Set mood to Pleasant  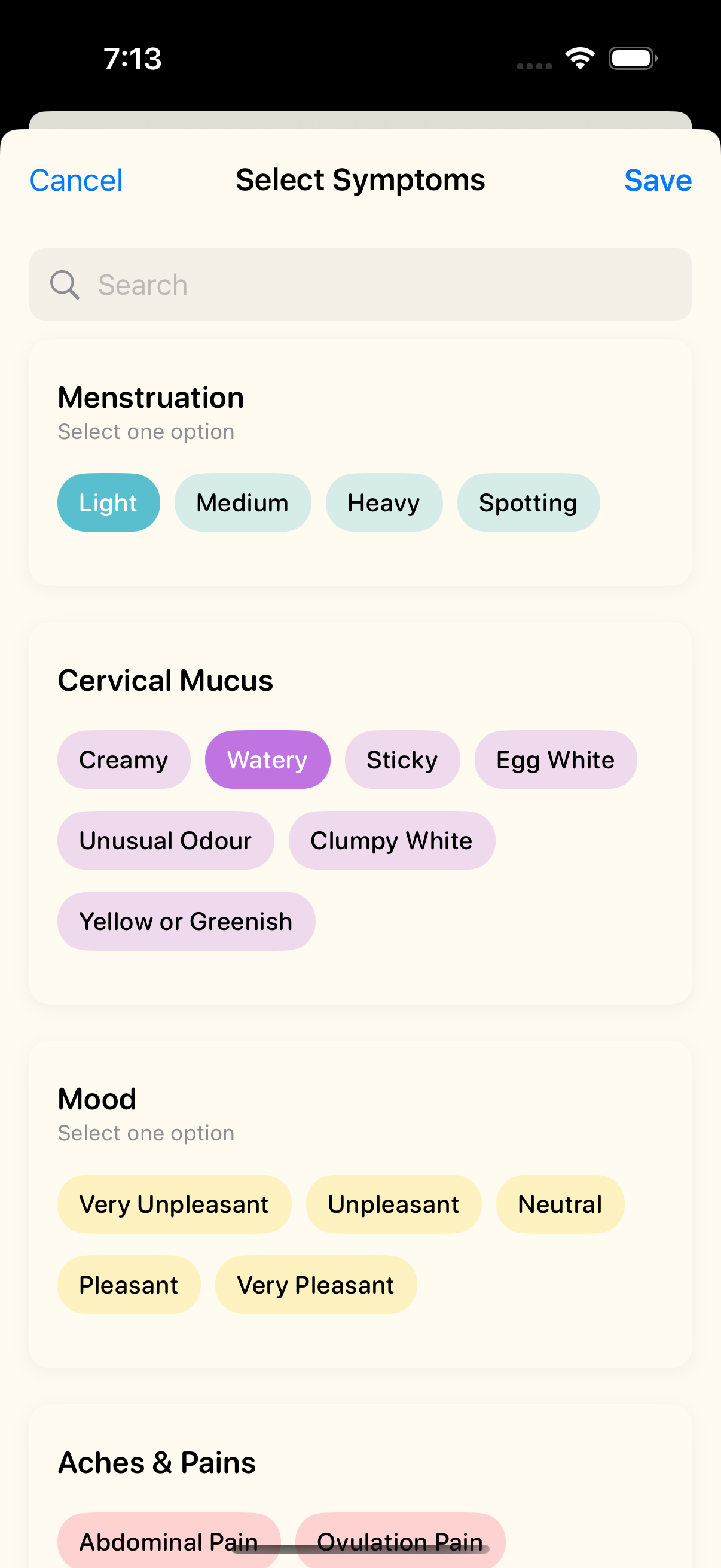click(x=129, y=1285)
